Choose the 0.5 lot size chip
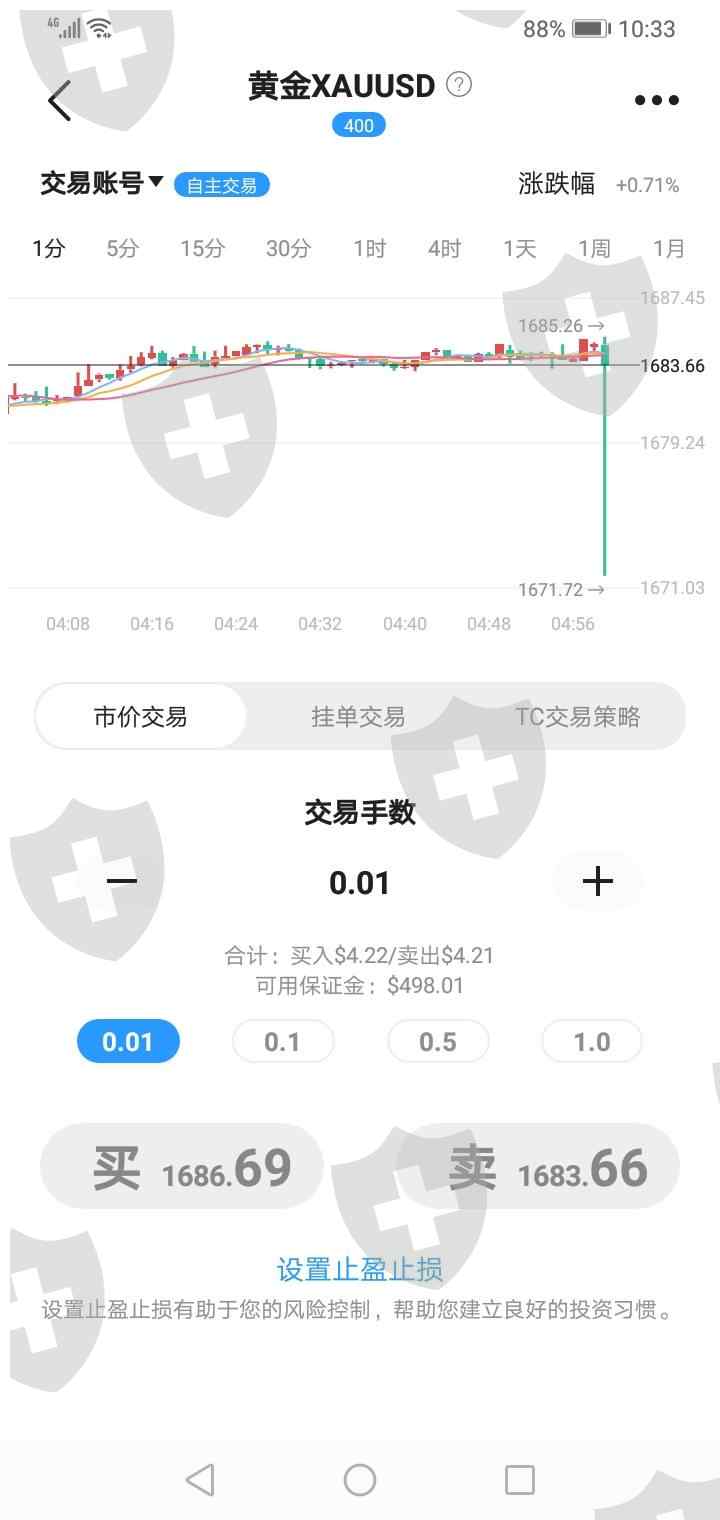 (438, 1042)
